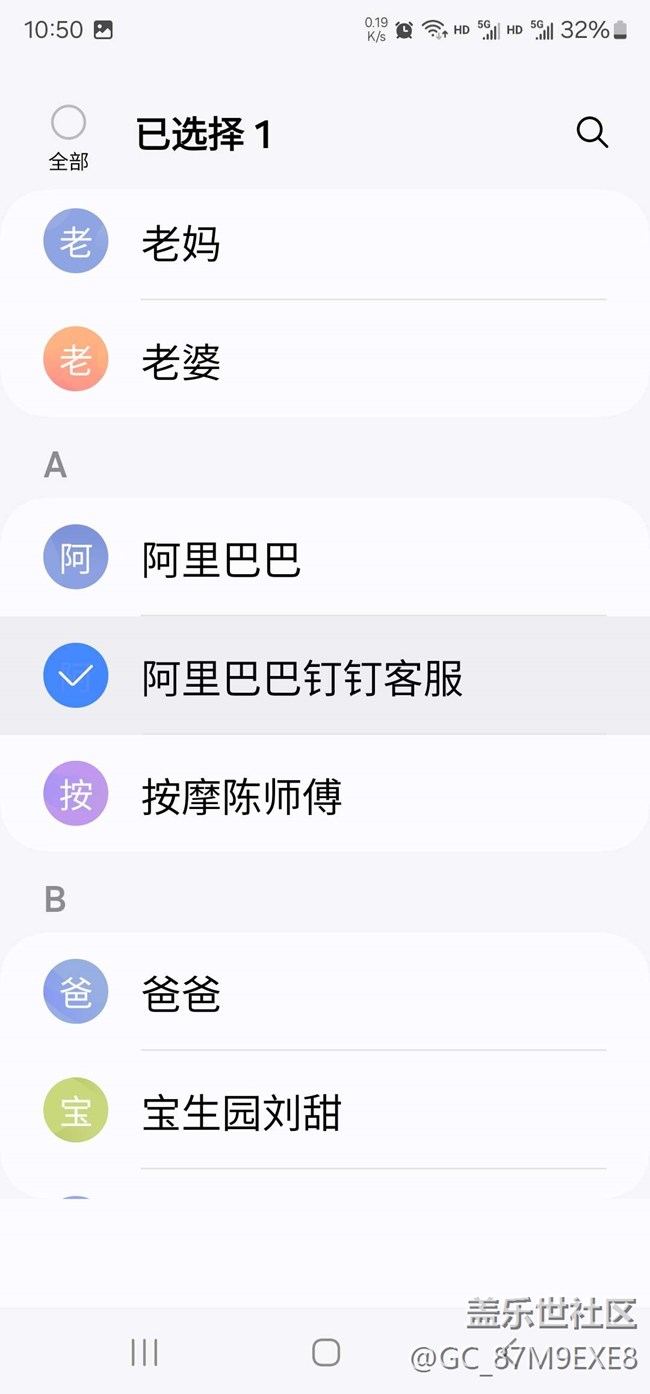Select contact 老婆

325,359
